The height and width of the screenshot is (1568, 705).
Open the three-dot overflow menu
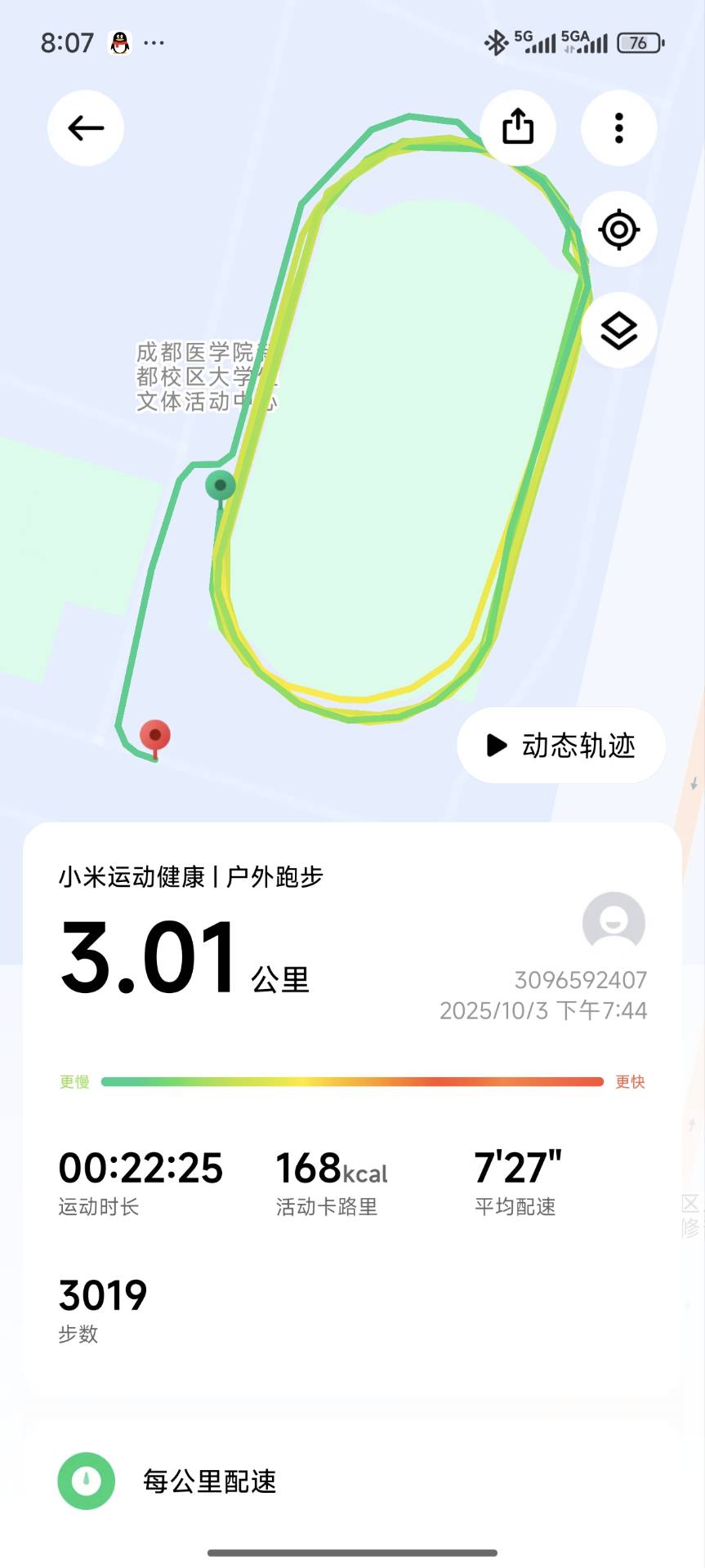(x=618, y=128)
